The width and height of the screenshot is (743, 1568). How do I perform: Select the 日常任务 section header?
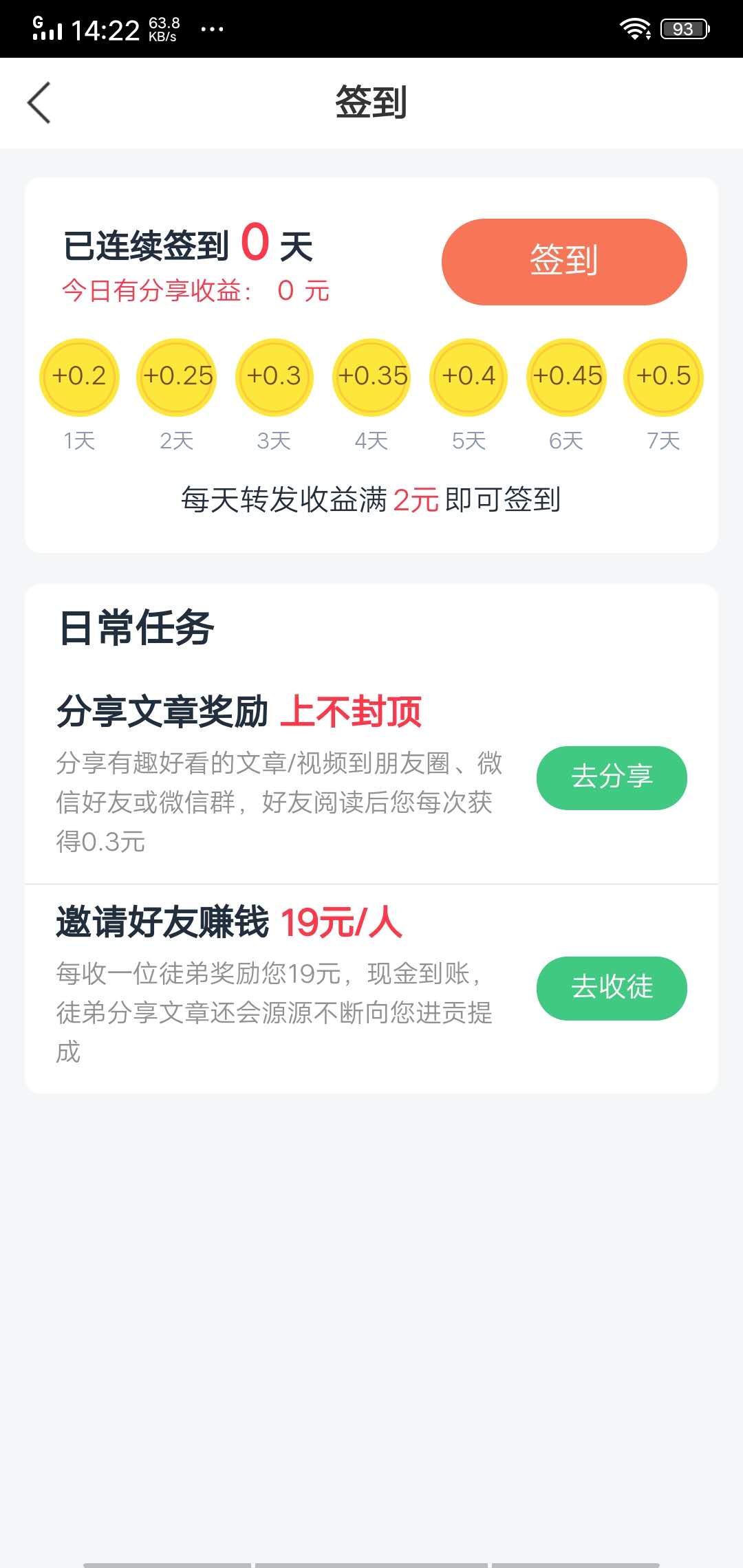tap(137, 627)
